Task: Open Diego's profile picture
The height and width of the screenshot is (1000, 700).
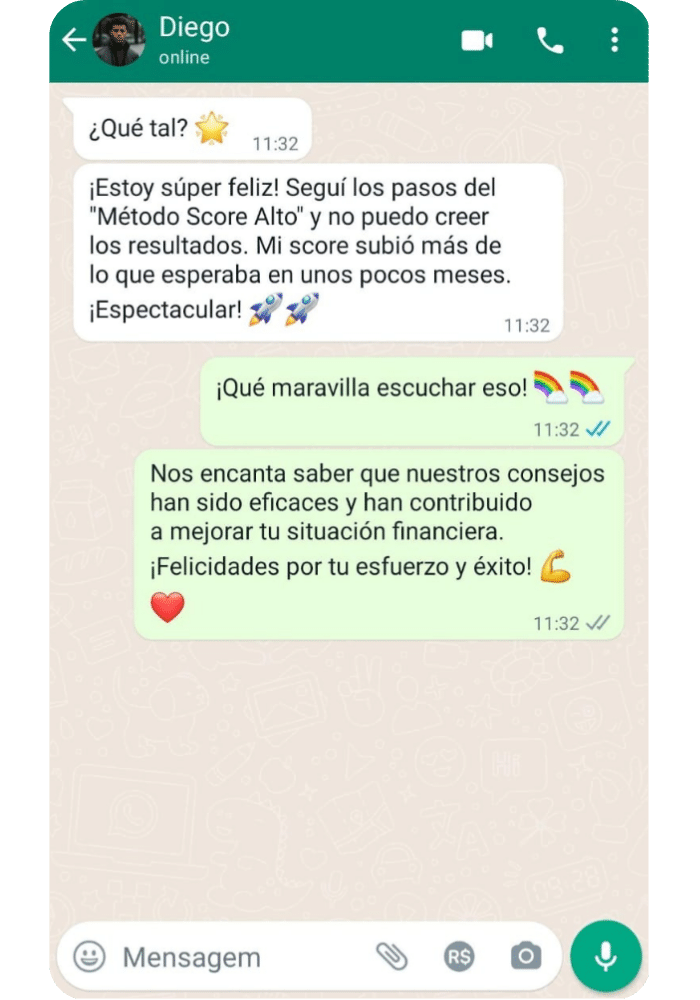Action: (119, 40)
